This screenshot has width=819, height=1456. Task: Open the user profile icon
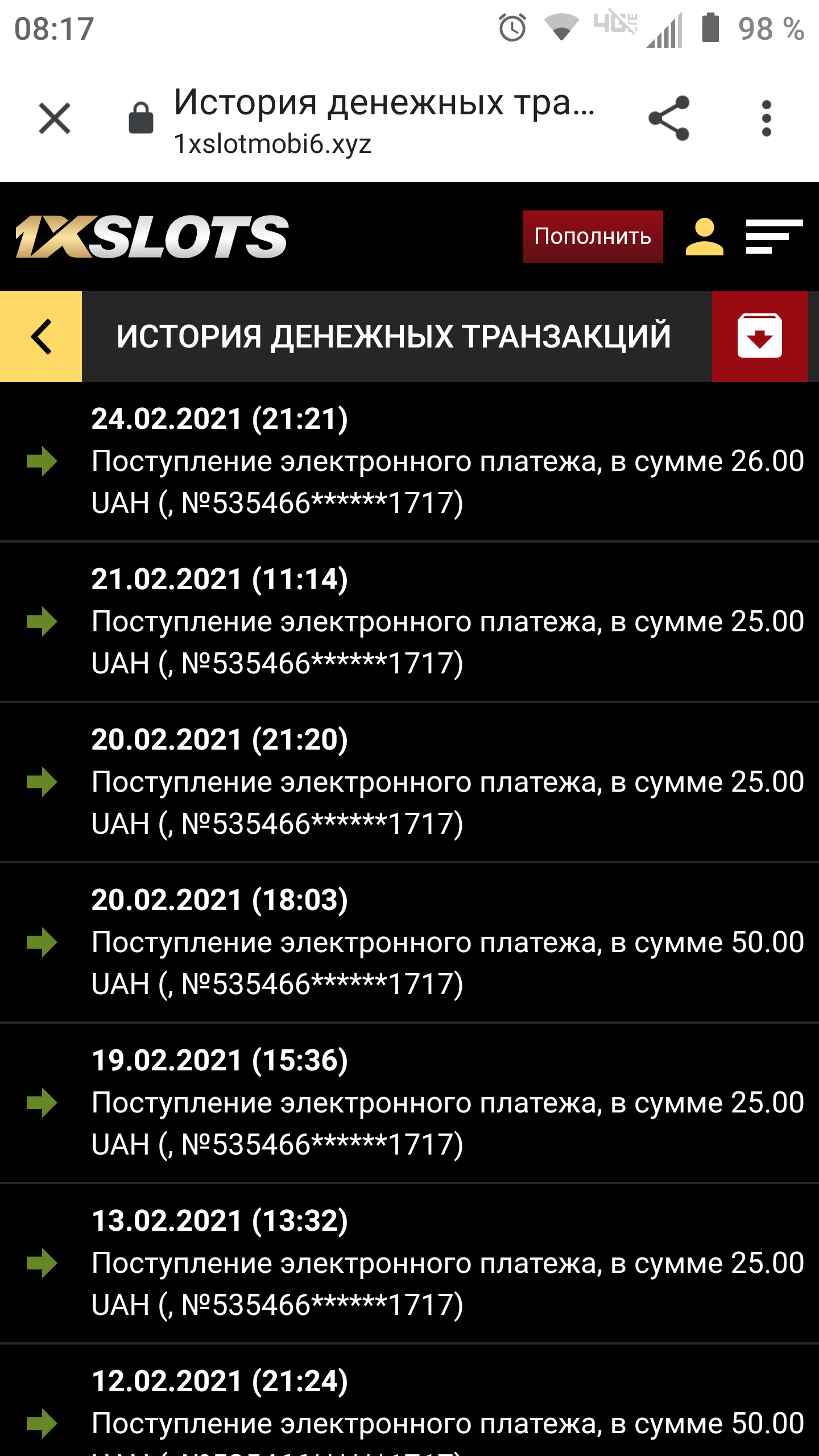(x=704, y=237)
